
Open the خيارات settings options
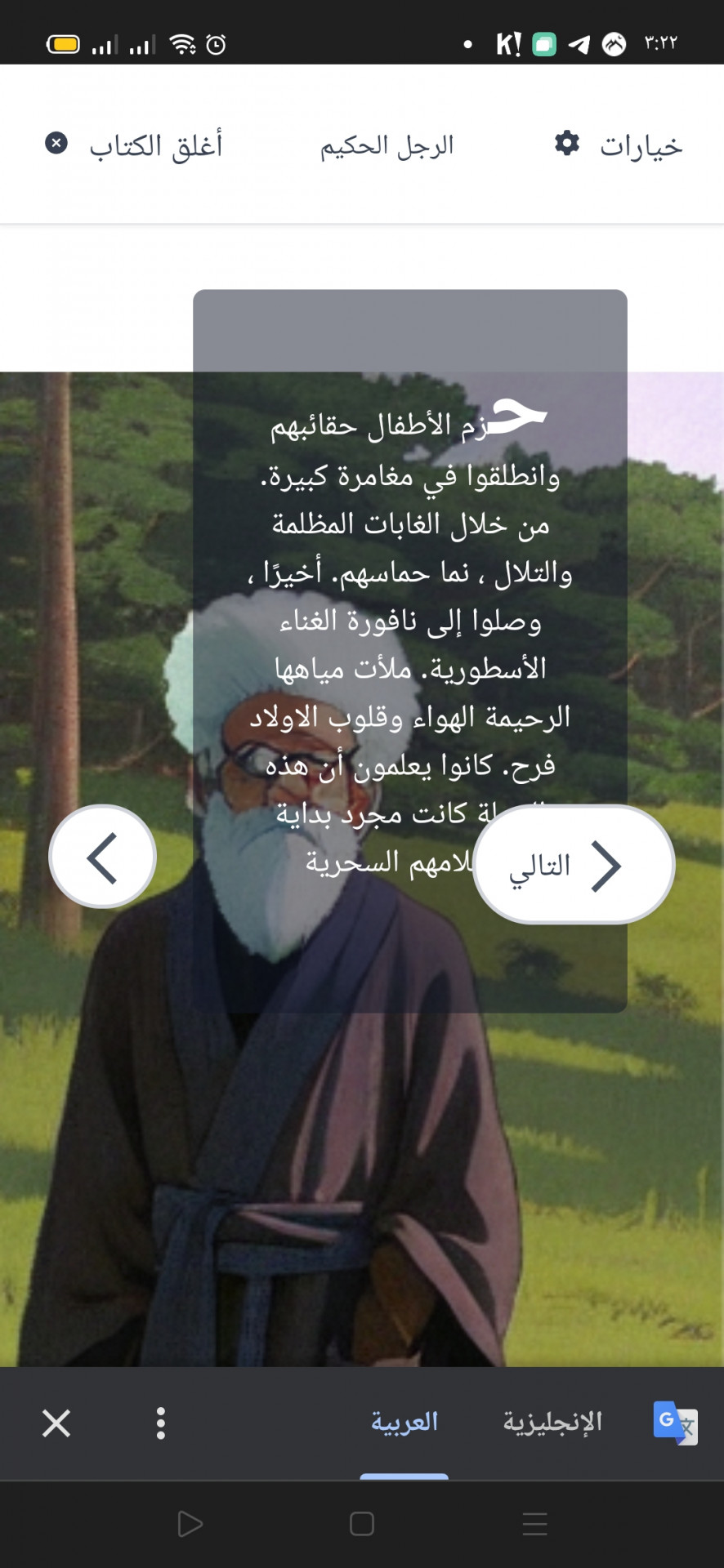619,145
